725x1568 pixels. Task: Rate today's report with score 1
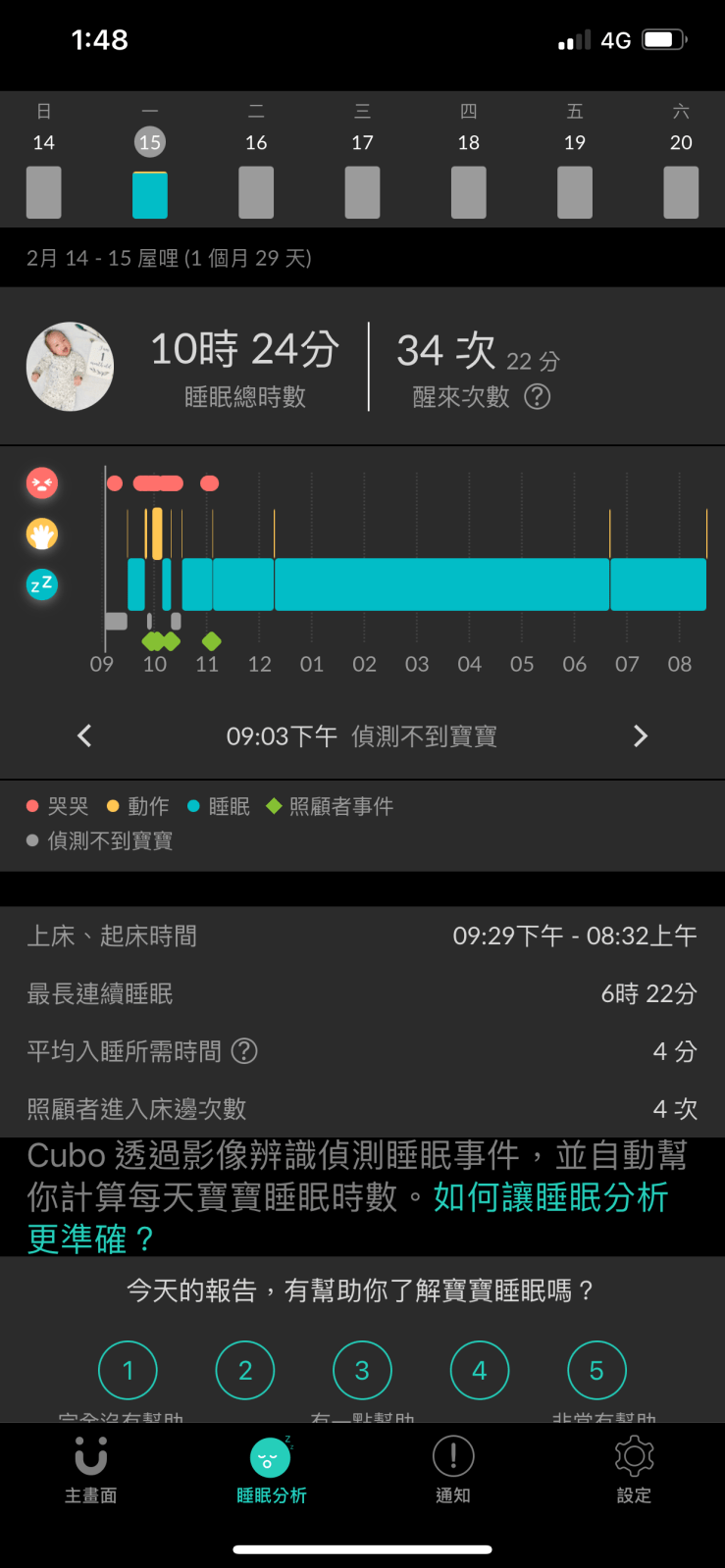pos(128,1370)
